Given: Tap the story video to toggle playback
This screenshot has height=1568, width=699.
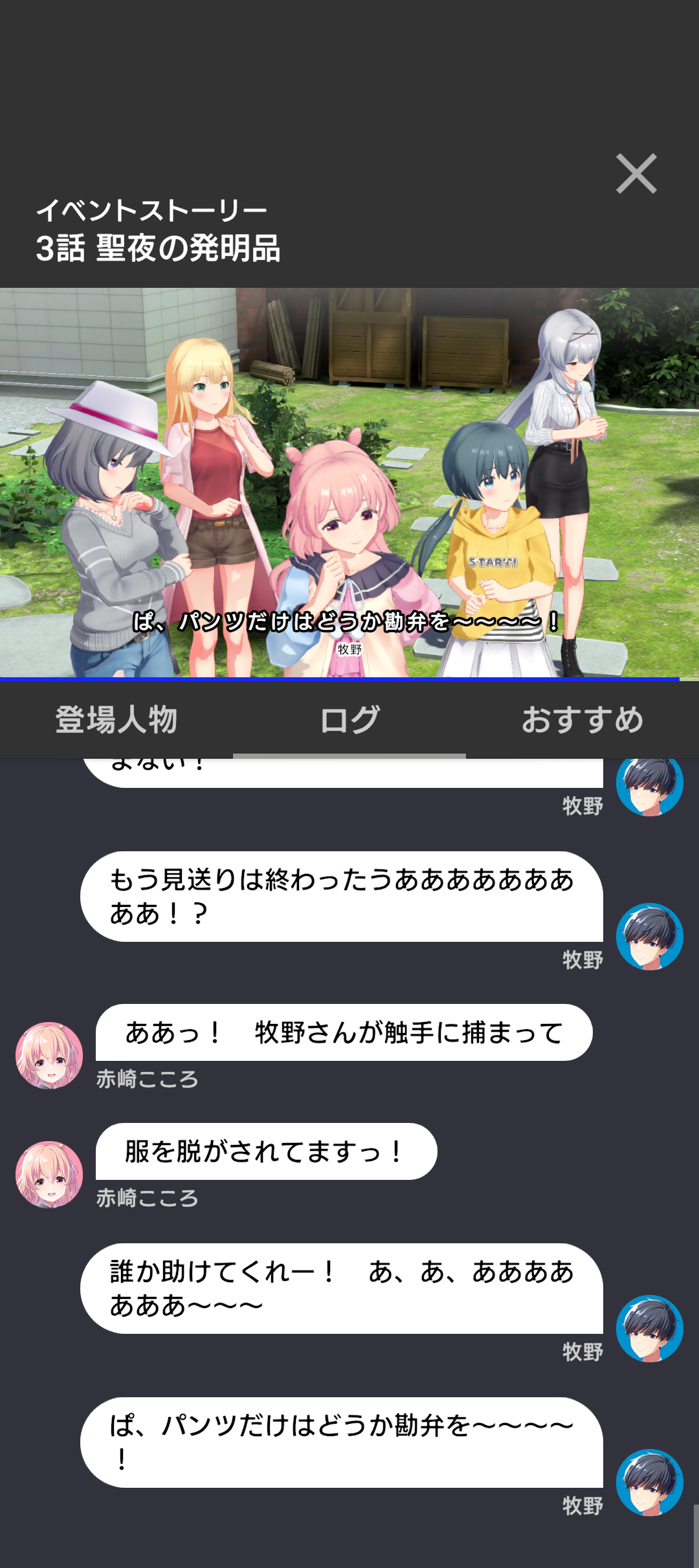Looking at the screenshot, I should pos(349,482).
